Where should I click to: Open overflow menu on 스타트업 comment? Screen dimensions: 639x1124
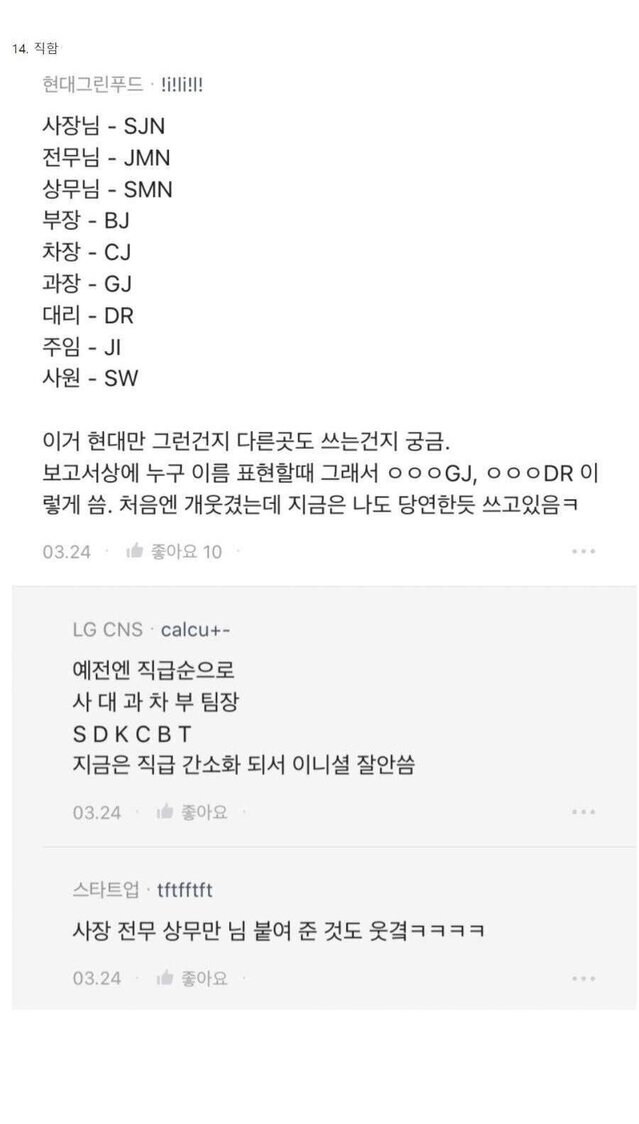tap(584, 977)
